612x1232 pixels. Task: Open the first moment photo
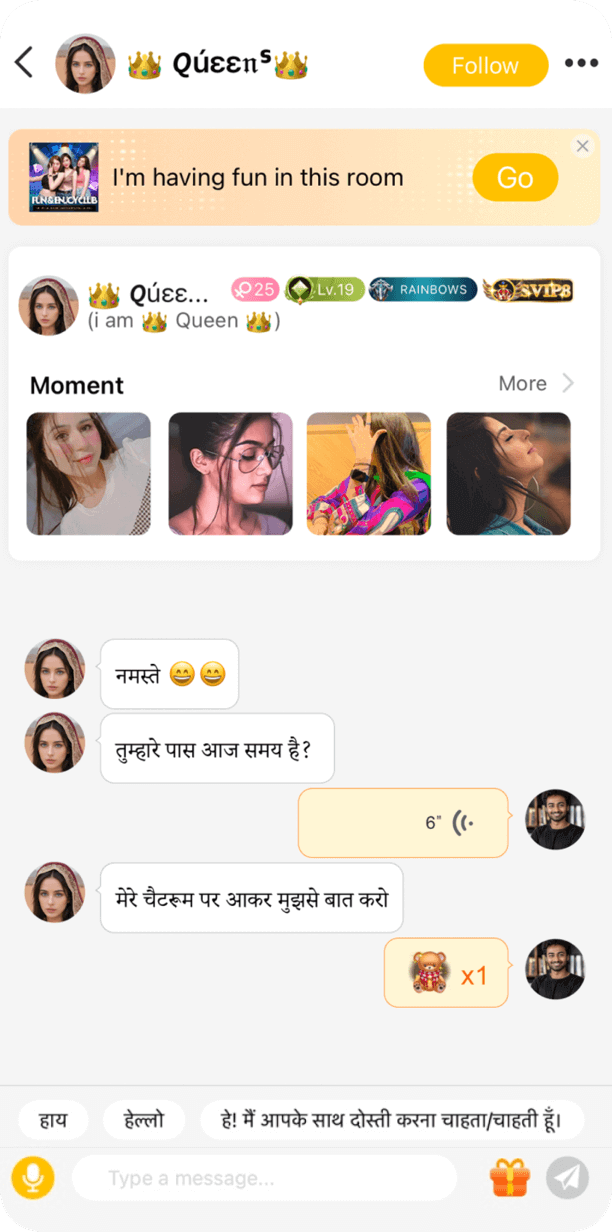tap(88, 473)
